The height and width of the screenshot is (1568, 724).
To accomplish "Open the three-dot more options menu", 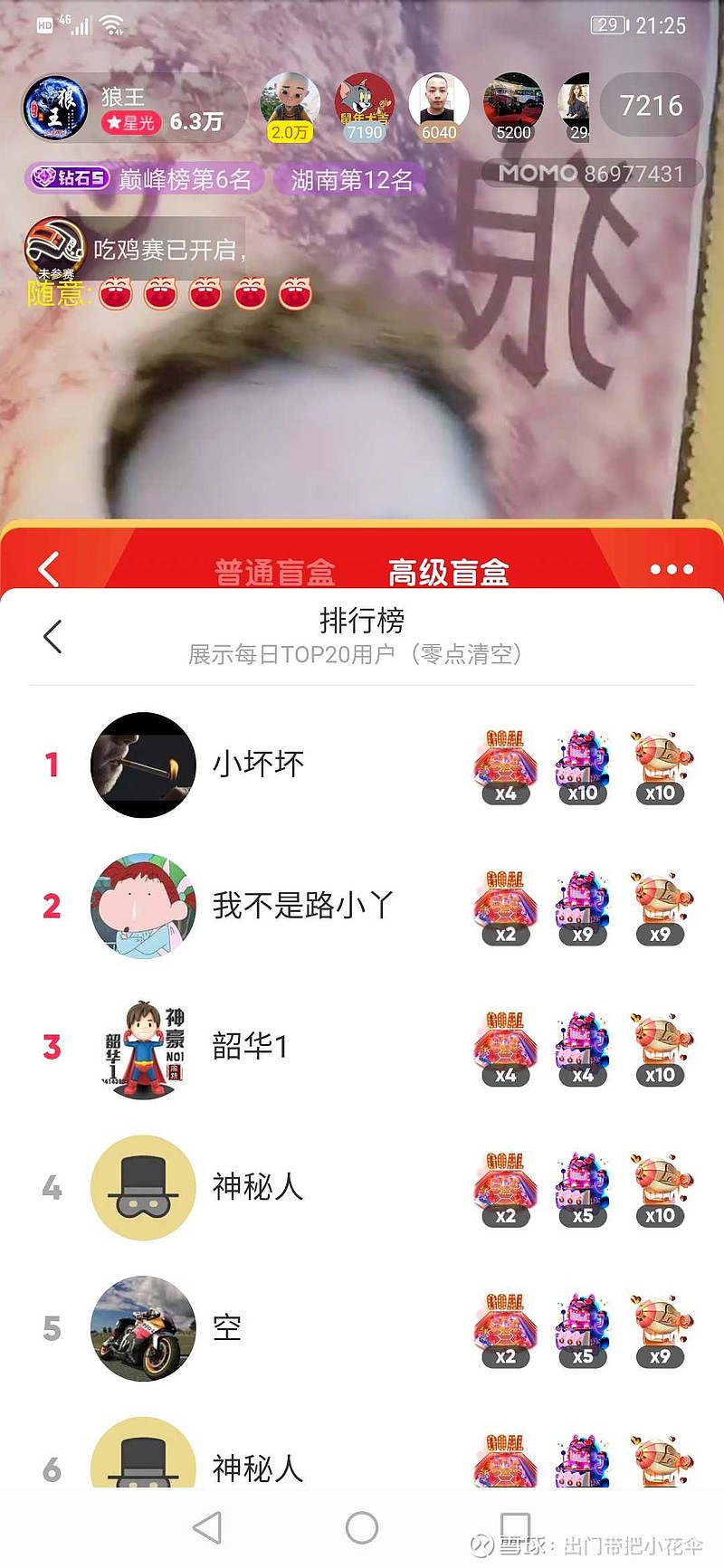I will tap(672, 568).
